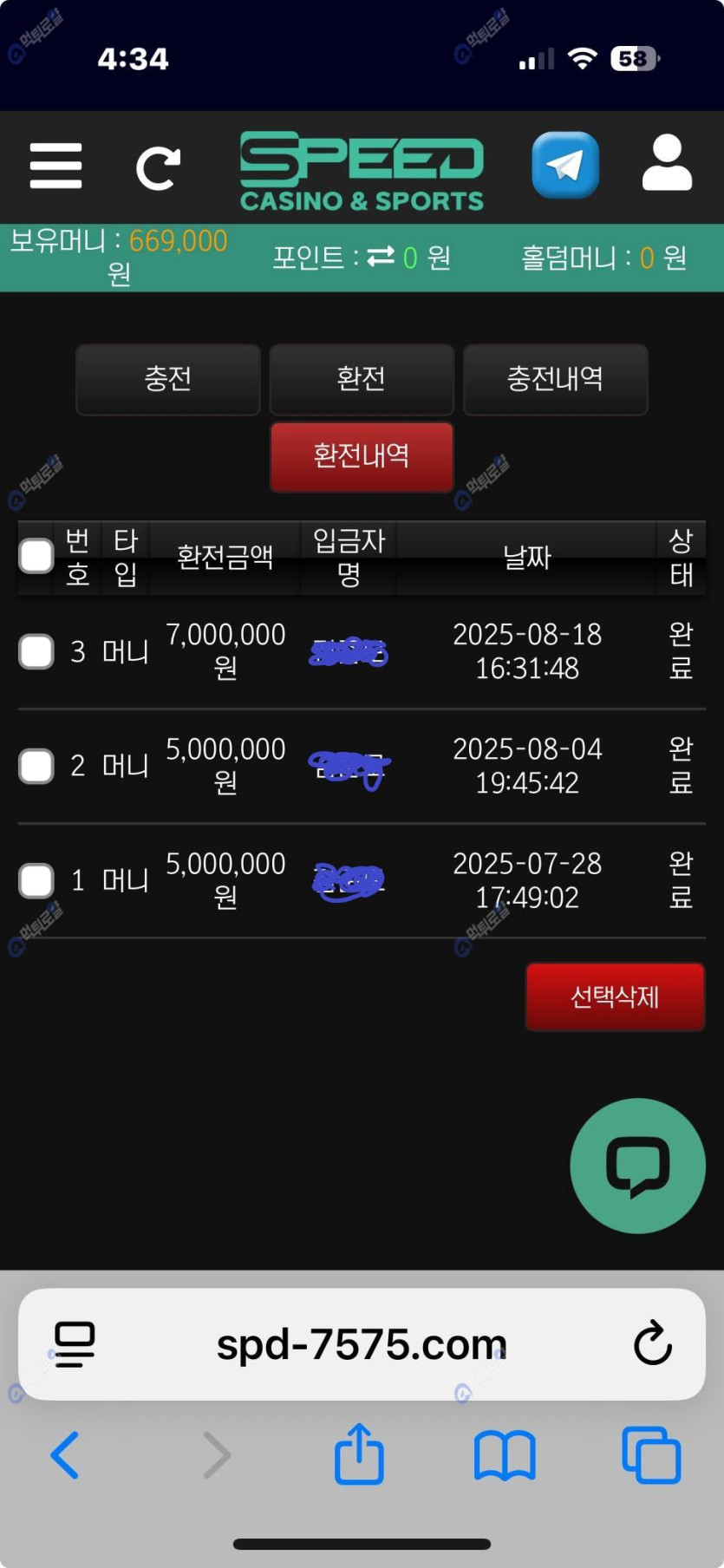The image size is (724, 1568).
Task: Open the 충전 deposit page
Action: click(168, 379)
